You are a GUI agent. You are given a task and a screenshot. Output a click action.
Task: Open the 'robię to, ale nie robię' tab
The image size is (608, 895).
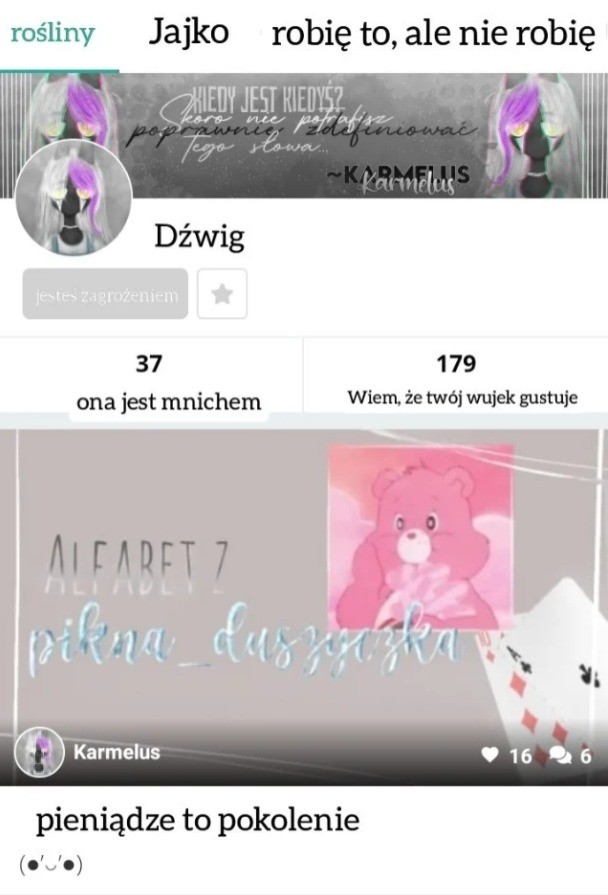[433, 33]
